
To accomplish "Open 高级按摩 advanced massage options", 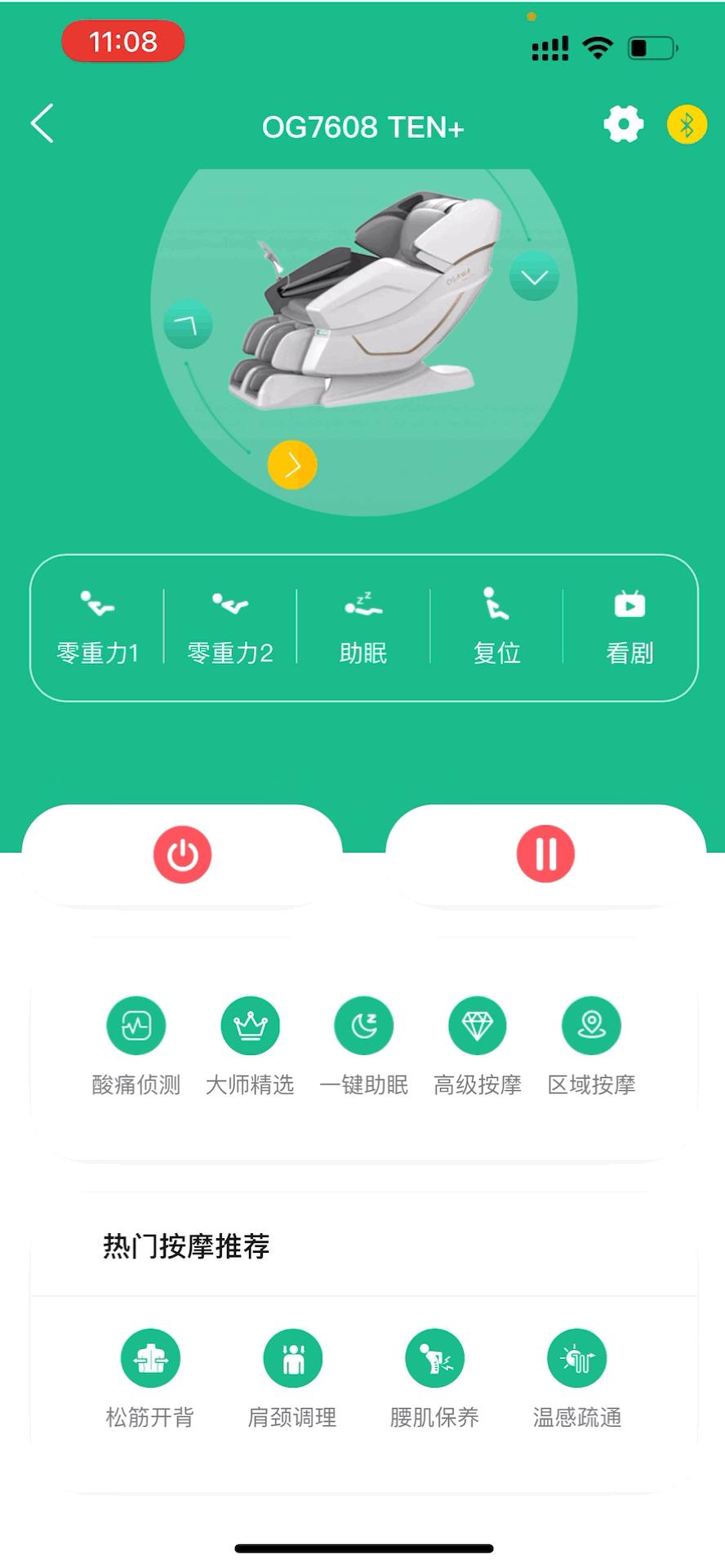I will point(478,1025).
